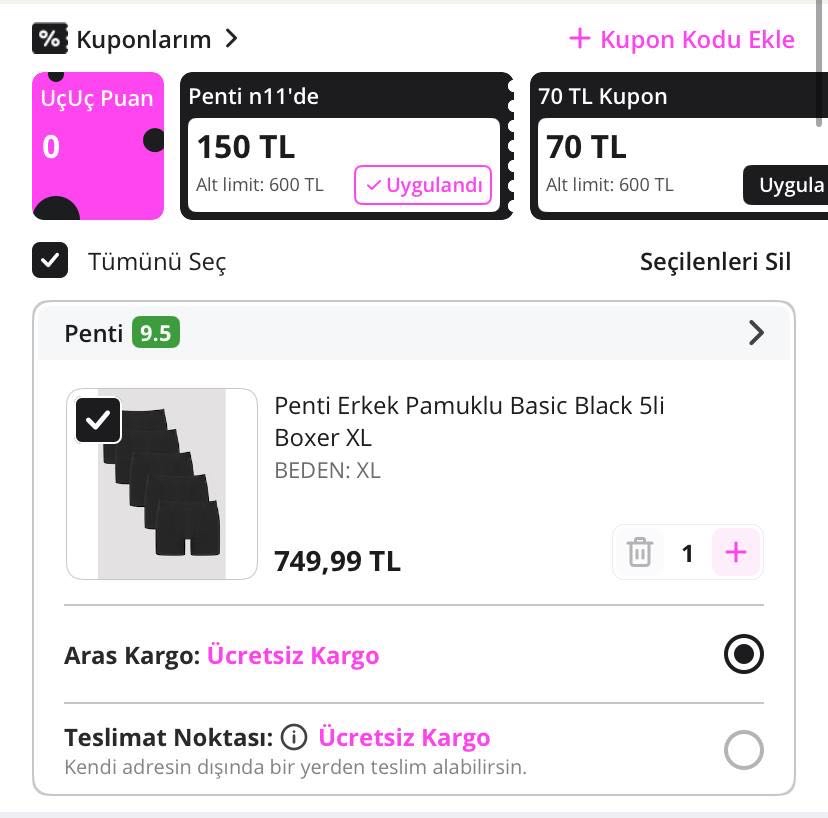
Task: Choose Teslimat Noktası delivery option
Action: click(x=743, y=749)
